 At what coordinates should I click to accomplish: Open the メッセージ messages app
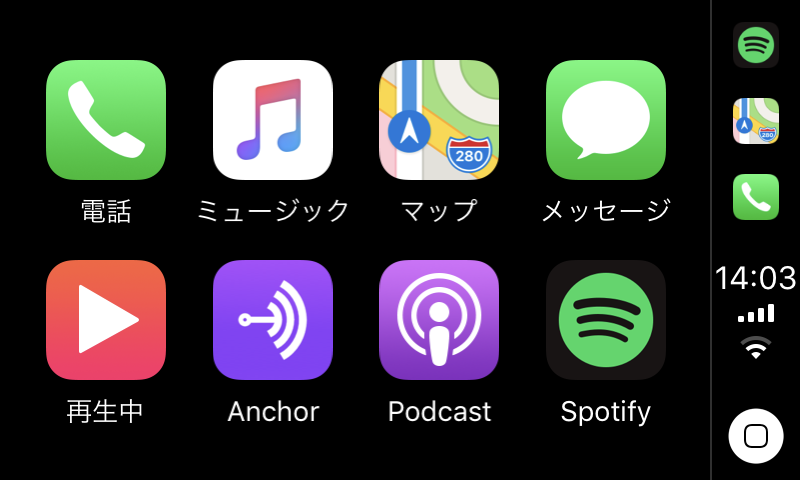point(605,120)
